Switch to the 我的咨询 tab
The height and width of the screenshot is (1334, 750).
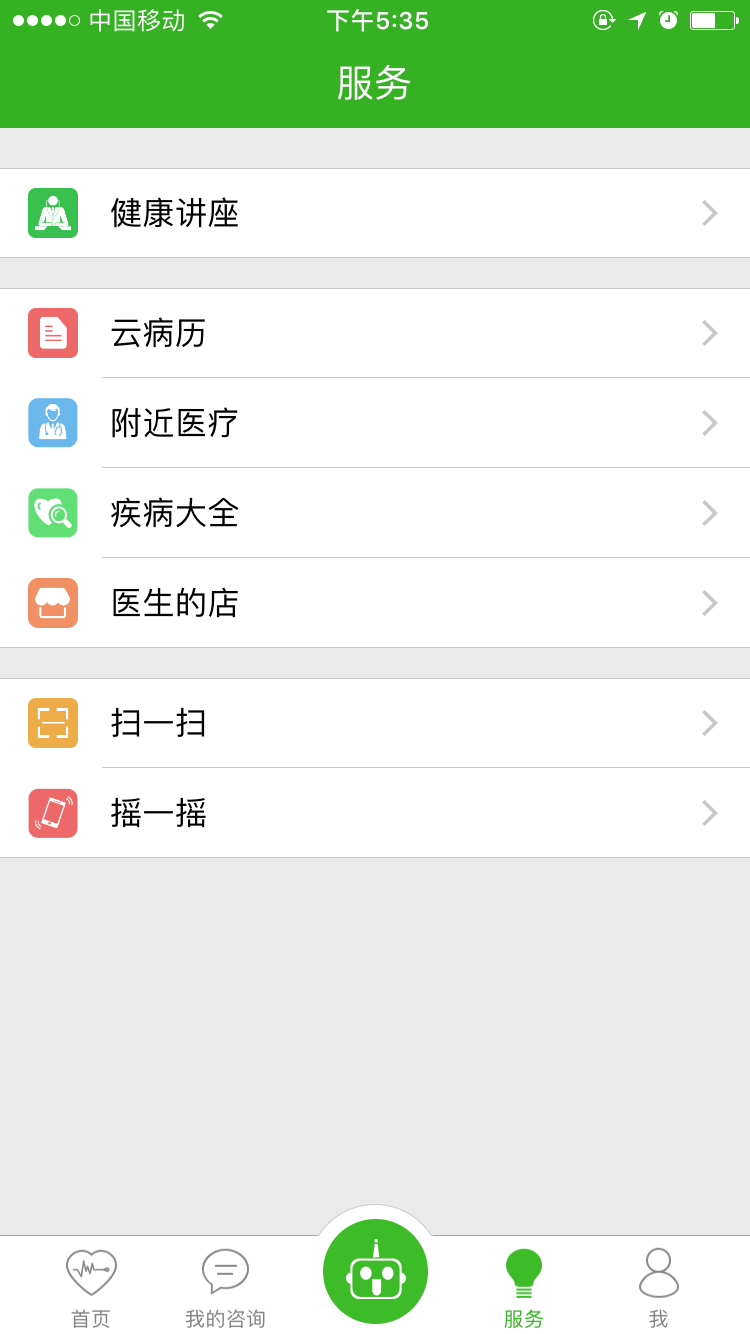225,1288
